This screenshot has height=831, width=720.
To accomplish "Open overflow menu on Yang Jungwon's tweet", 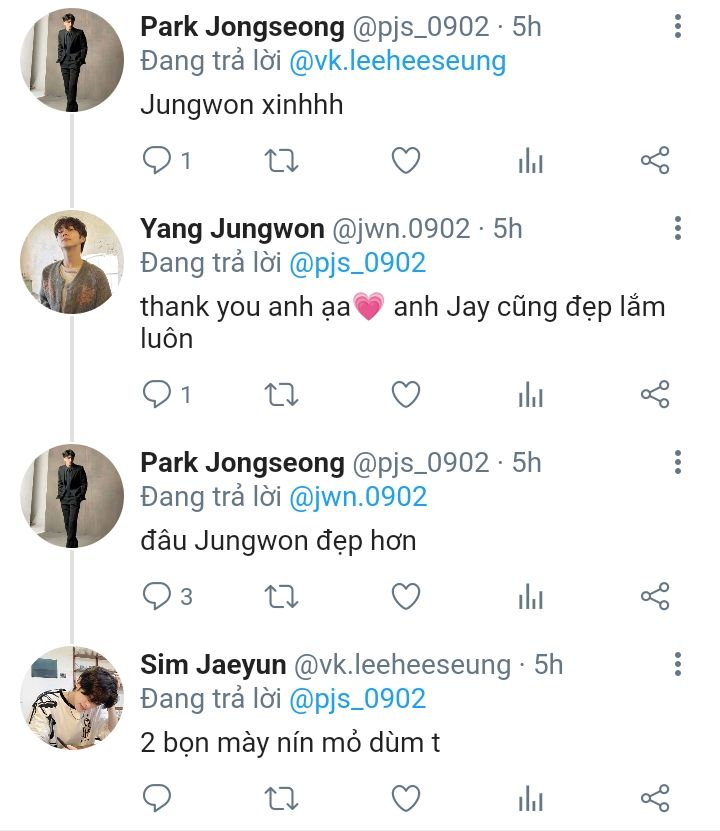I will [678, 228].
